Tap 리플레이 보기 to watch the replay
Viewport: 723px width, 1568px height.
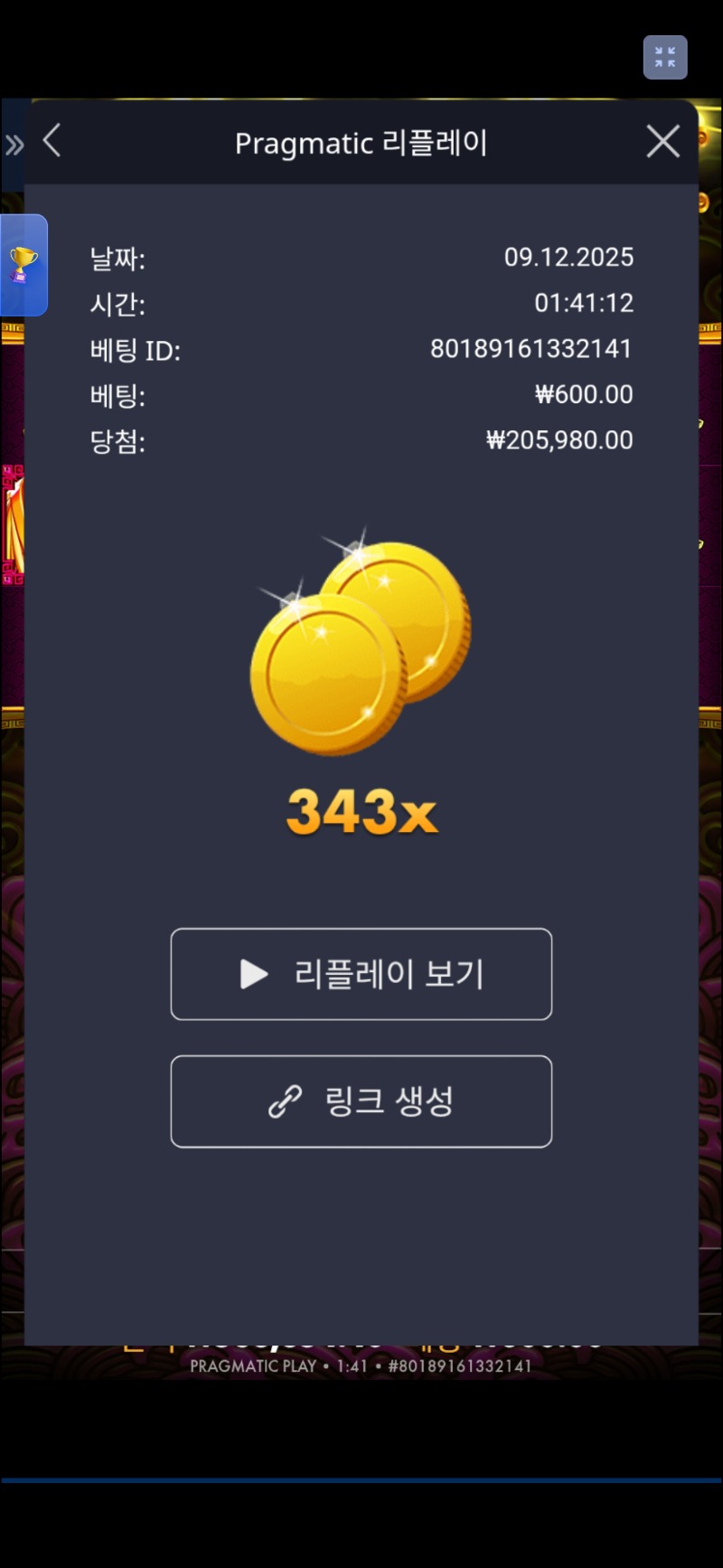pyautogui.click(x=361, y=974)
